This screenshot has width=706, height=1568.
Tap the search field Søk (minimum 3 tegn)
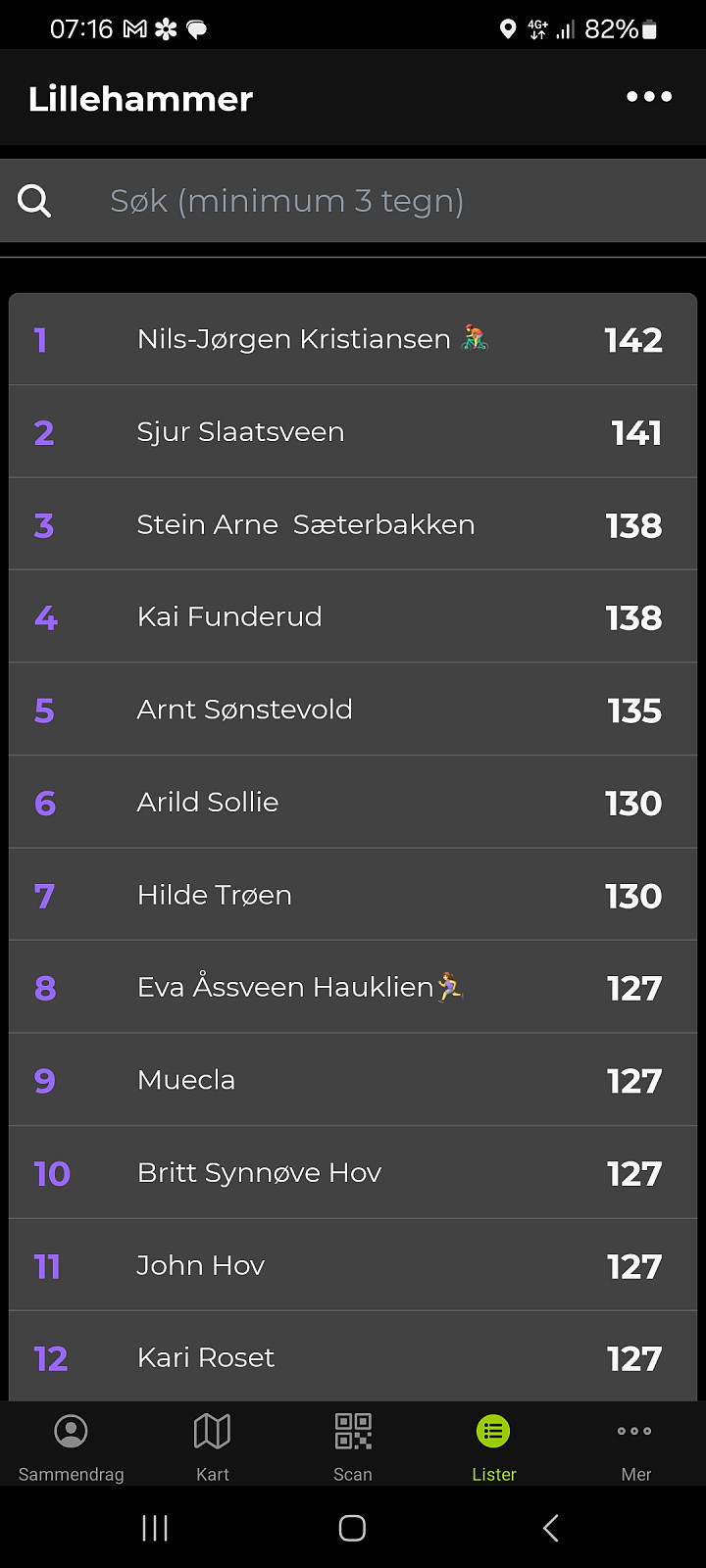pyautogui.click(x=353, y=201)
